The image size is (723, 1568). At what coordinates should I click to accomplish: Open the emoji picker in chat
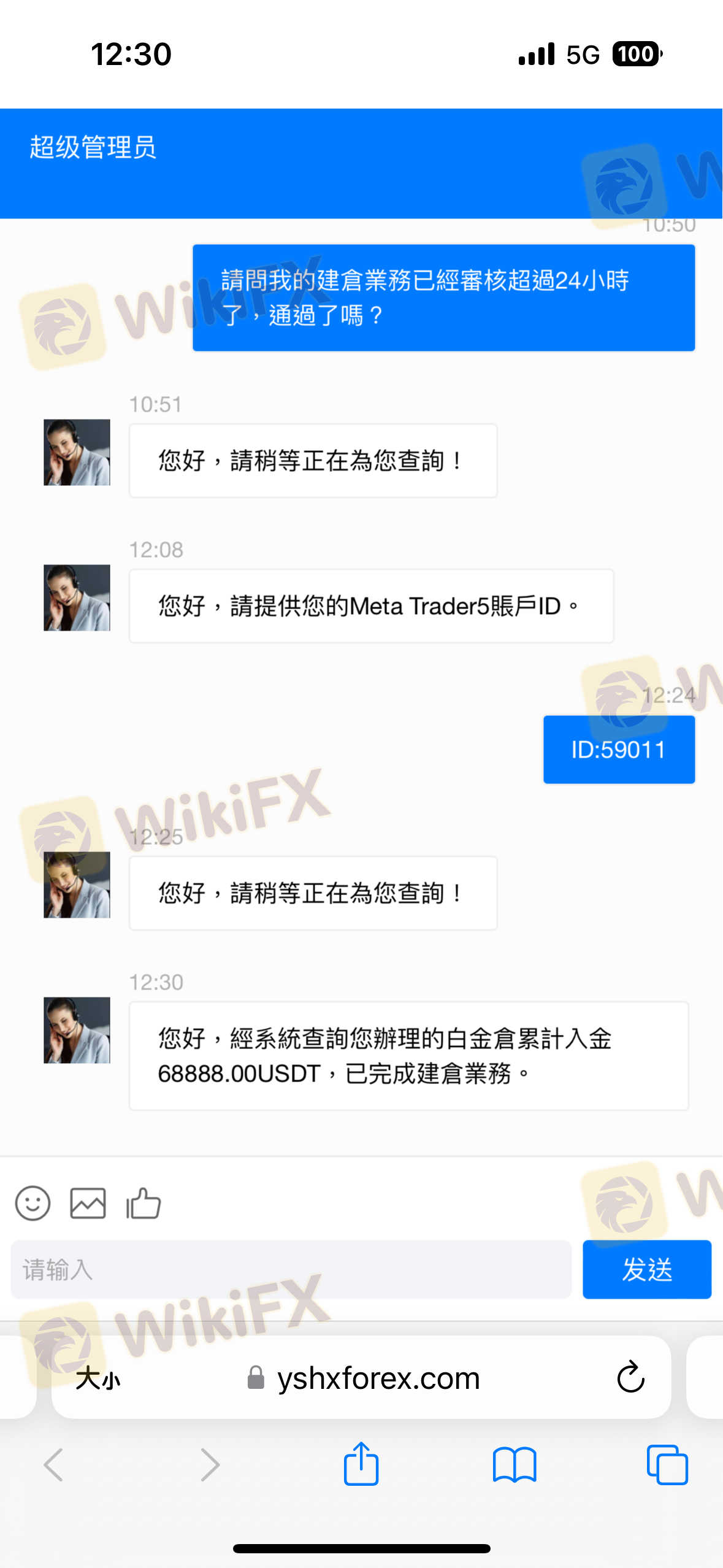(x=33, y=1203)
